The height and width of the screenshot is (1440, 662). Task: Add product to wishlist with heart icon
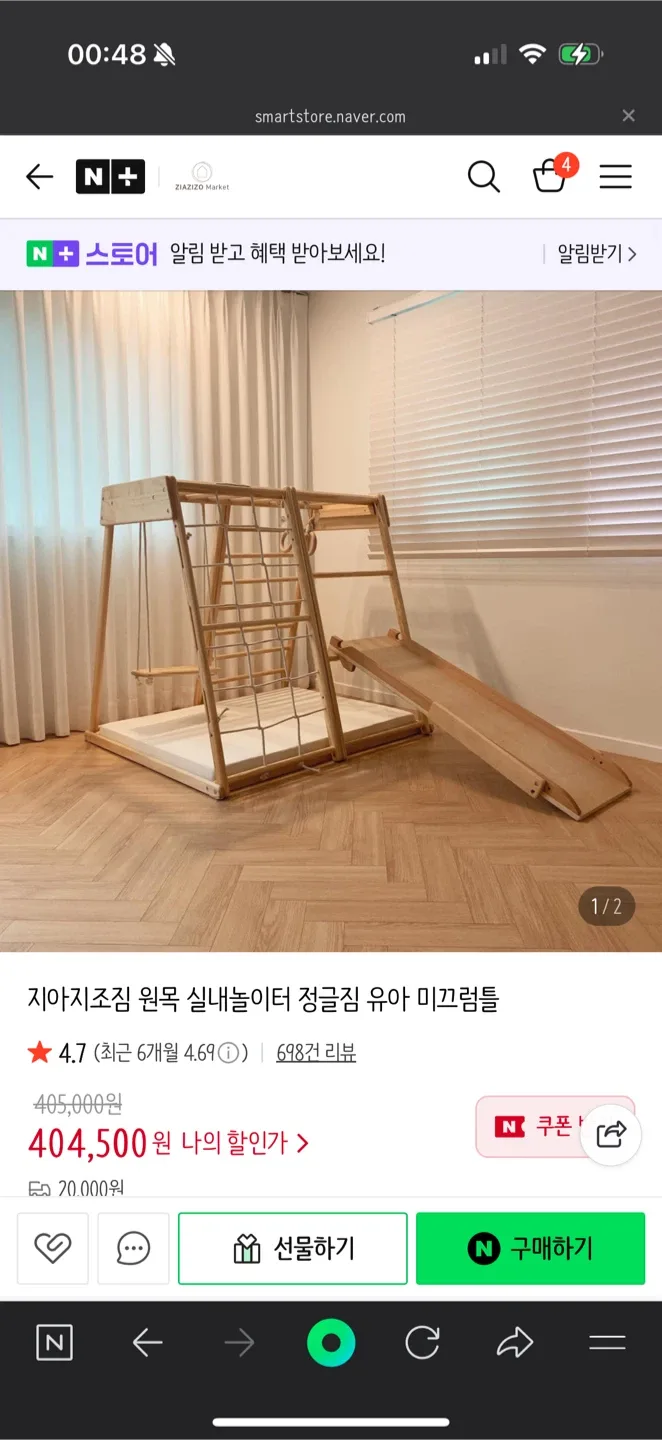(x=53, y=1248)
